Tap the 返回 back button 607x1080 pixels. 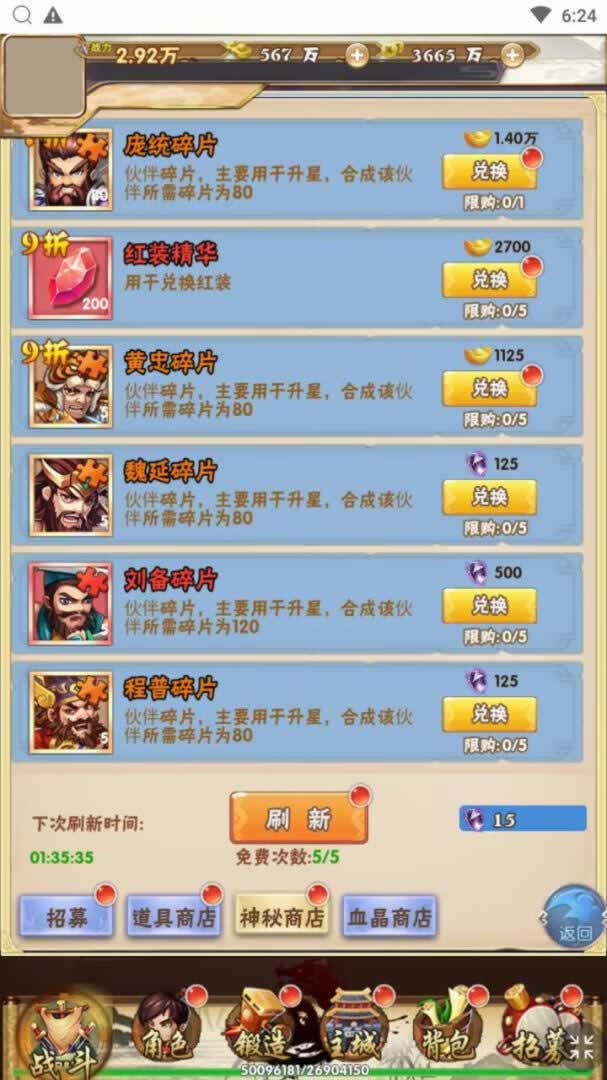[x=575, y=921]
